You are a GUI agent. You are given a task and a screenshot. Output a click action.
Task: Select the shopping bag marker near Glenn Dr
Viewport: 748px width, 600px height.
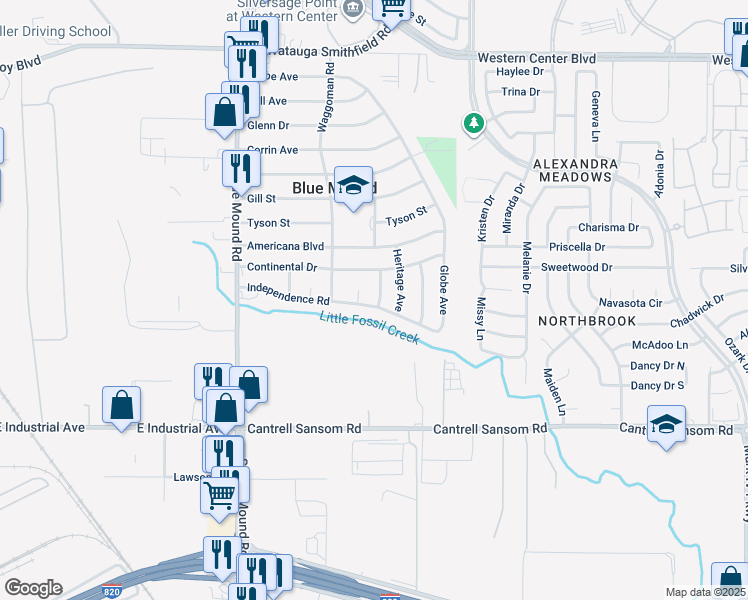tap(225, 114)
